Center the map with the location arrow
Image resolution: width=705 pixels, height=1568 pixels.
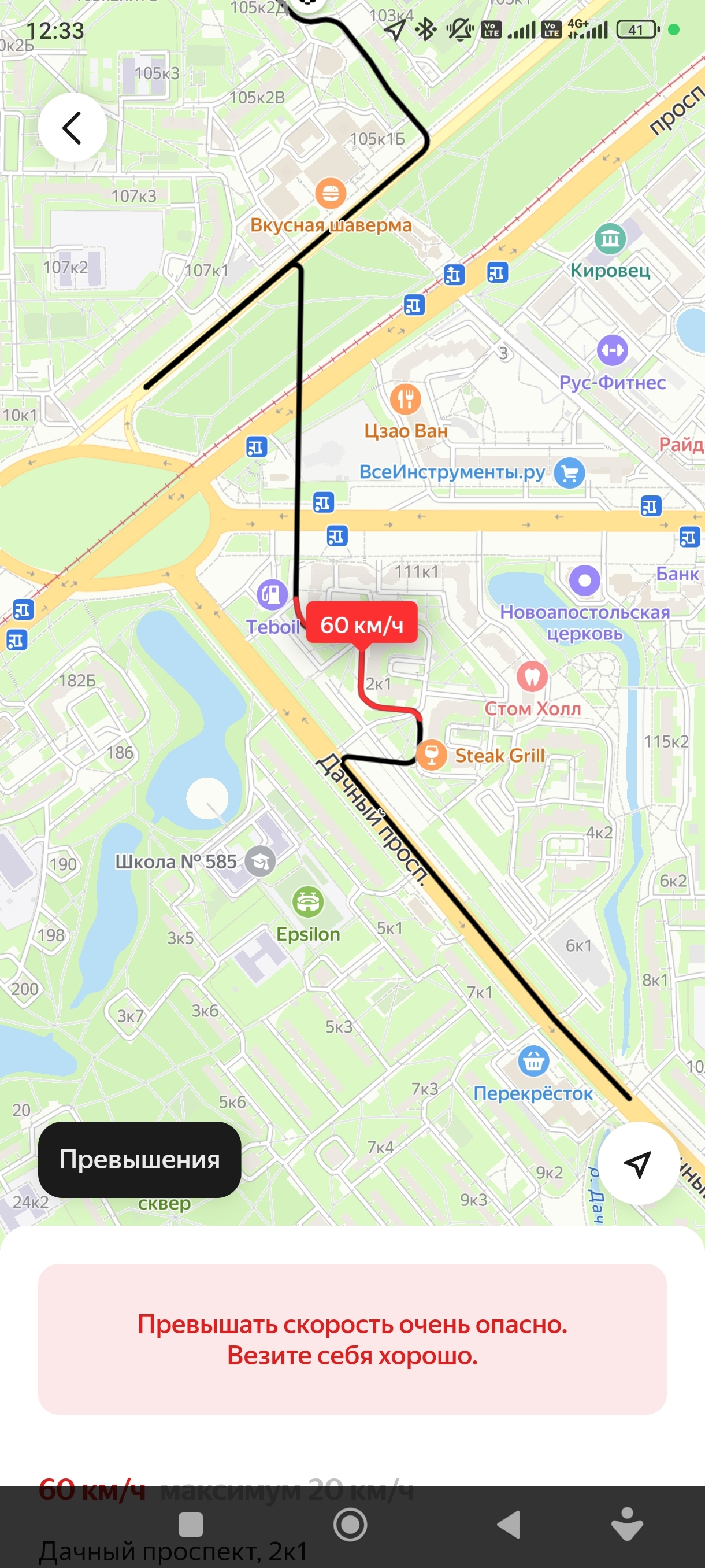(x=638, y=1163)
